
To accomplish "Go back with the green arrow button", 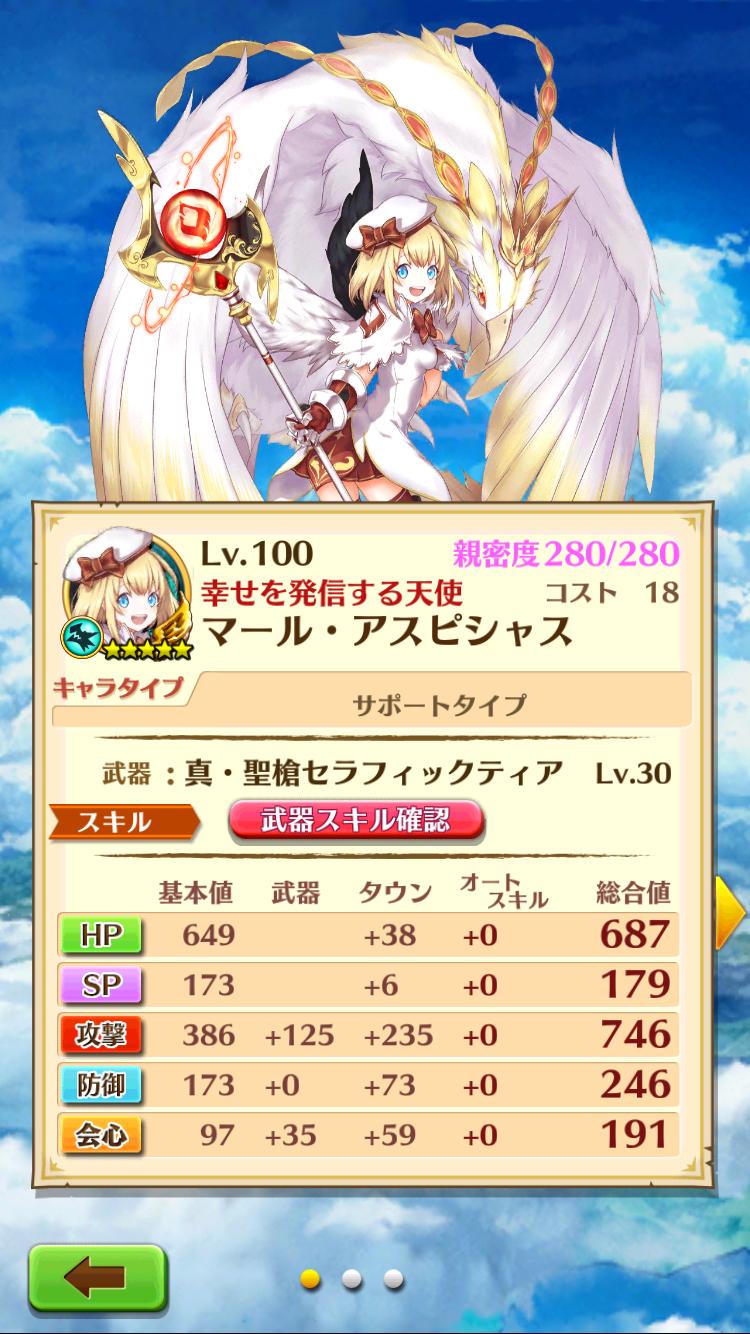I will [x=95, y=1277].
